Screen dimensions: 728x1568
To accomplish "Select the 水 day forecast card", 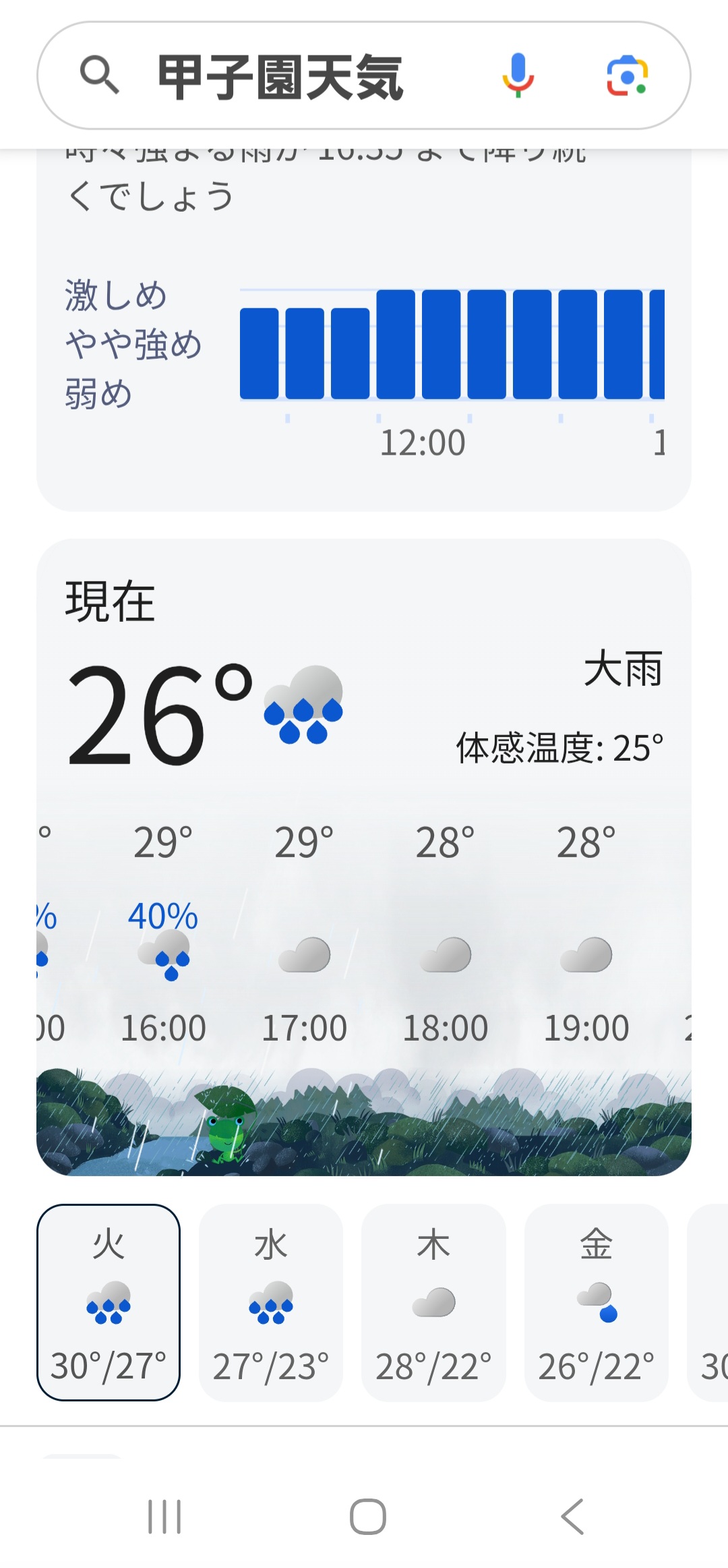I will (271, 1302).
